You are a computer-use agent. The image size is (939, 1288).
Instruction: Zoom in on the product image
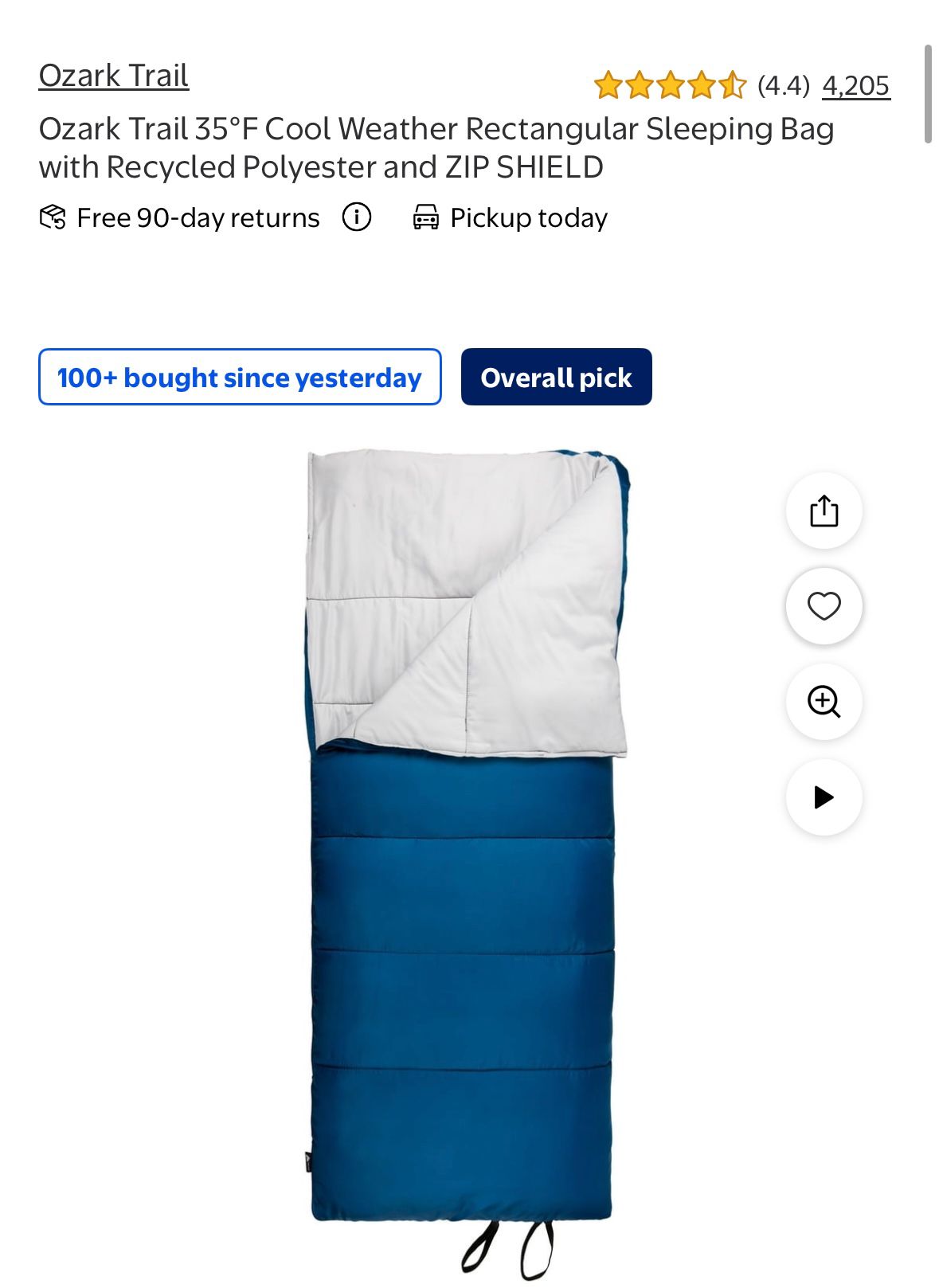824,702
